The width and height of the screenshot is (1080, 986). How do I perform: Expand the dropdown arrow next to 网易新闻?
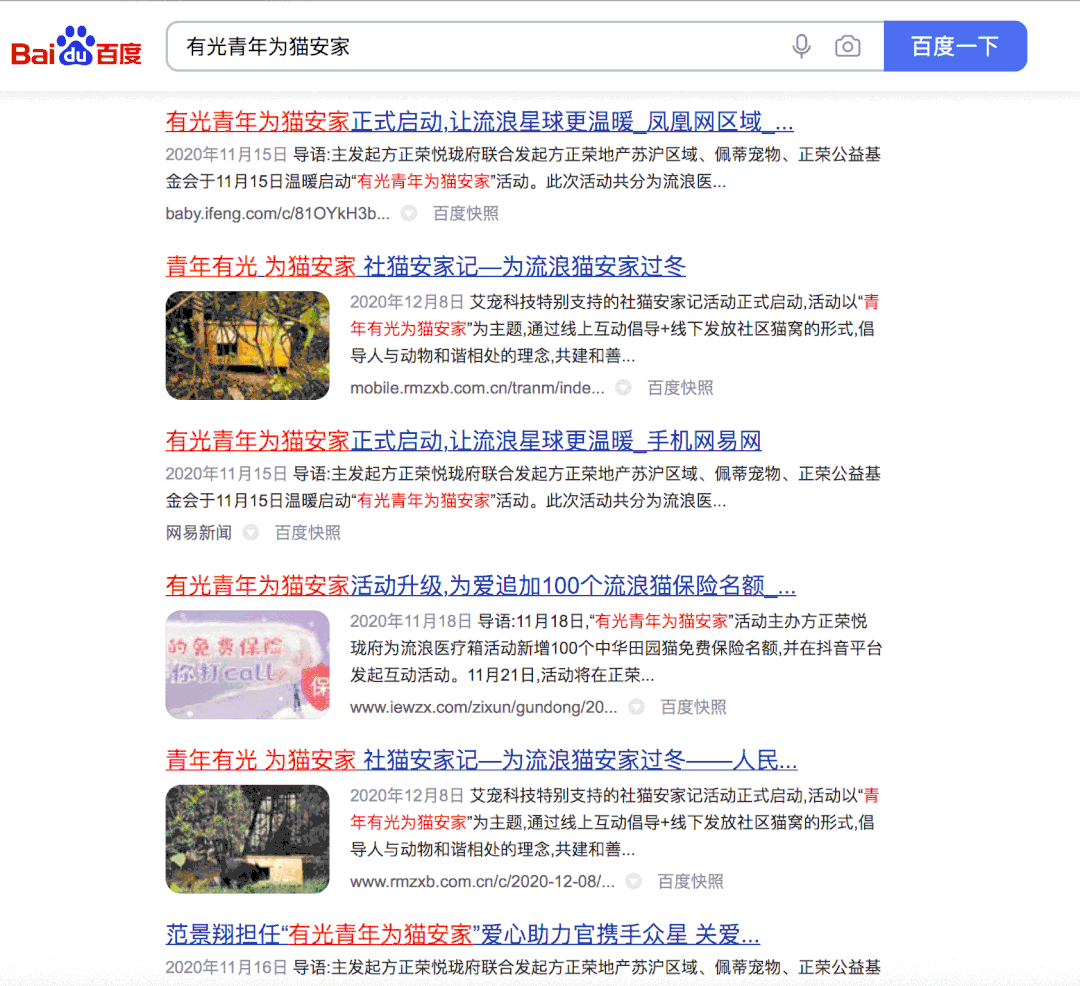(x=251, y=533)
